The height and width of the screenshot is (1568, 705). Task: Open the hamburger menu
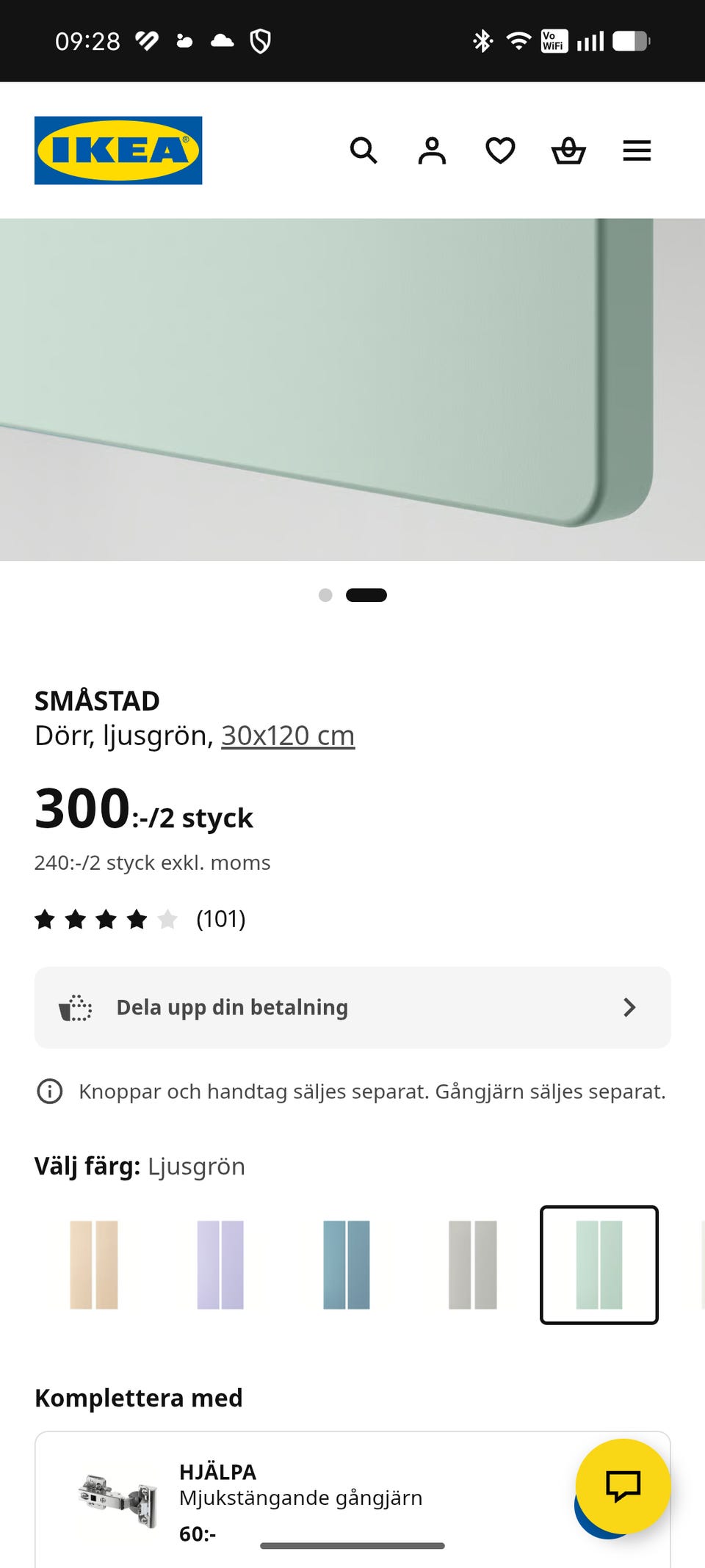637,150
